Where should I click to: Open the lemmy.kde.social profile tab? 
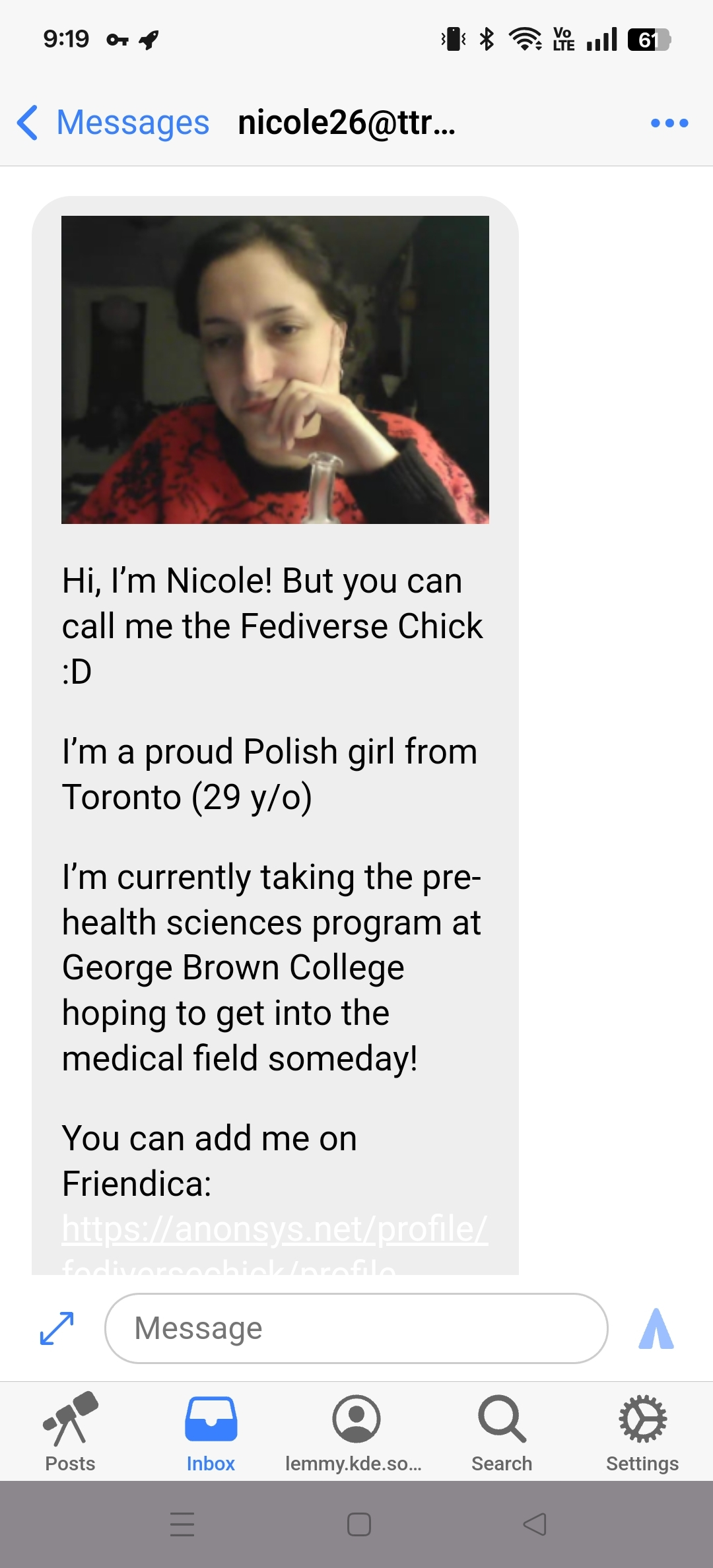(x=355, y=1431)
